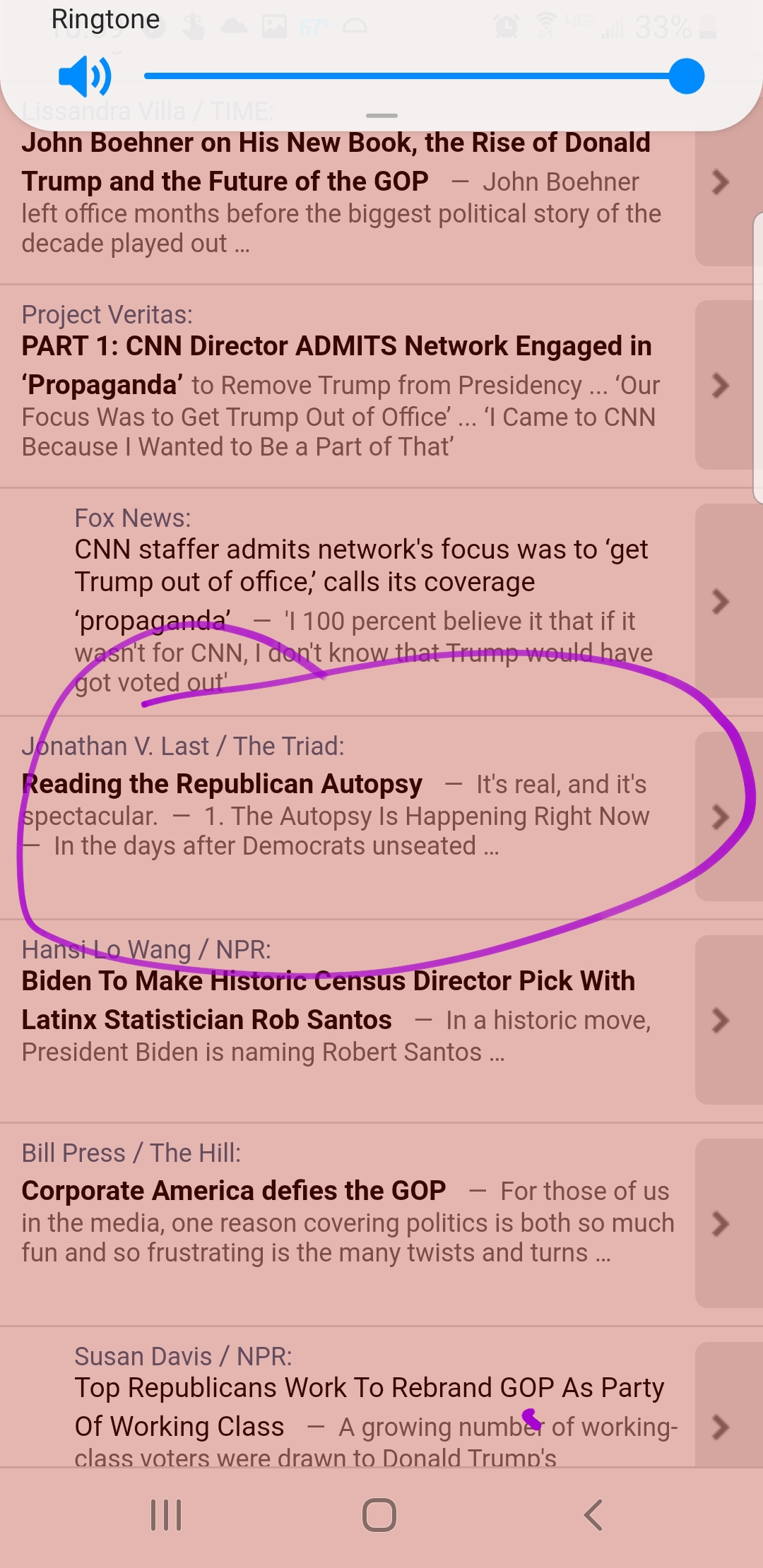The width and height of the screenshot is (763, 1568).
Task: Mute ringtone via the speaker icon
Action: pyautogui.click(x=84, y=76)
